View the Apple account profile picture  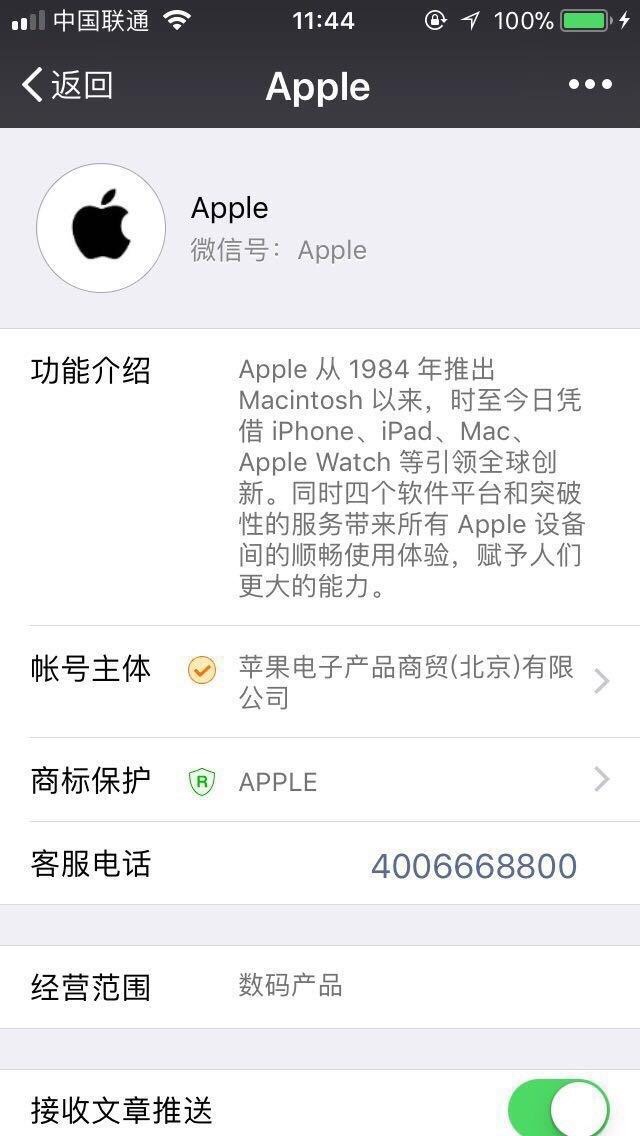point(101,228)
